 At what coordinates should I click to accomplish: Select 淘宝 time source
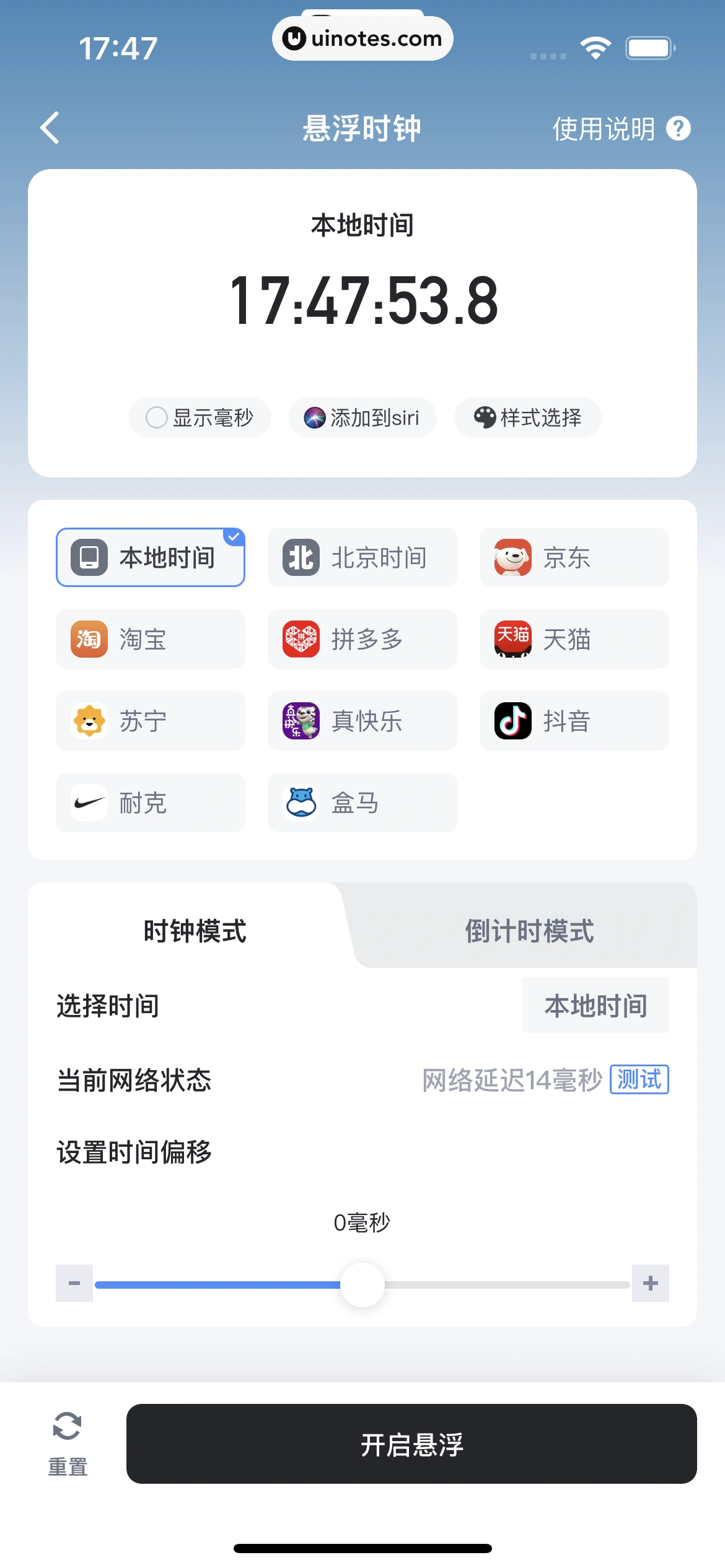[151, 639]
